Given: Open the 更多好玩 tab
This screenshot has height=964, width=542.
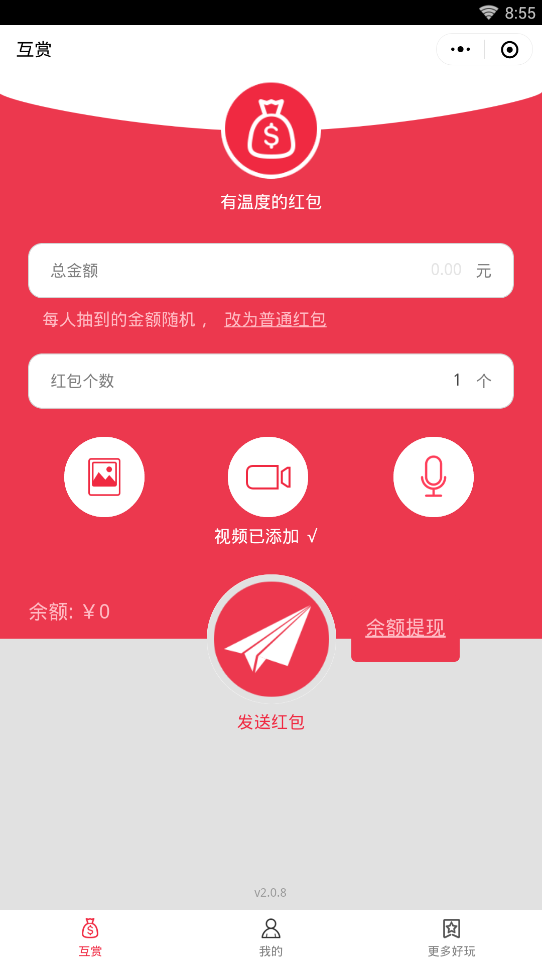Looking at the screenshot, I should [452, 938].
